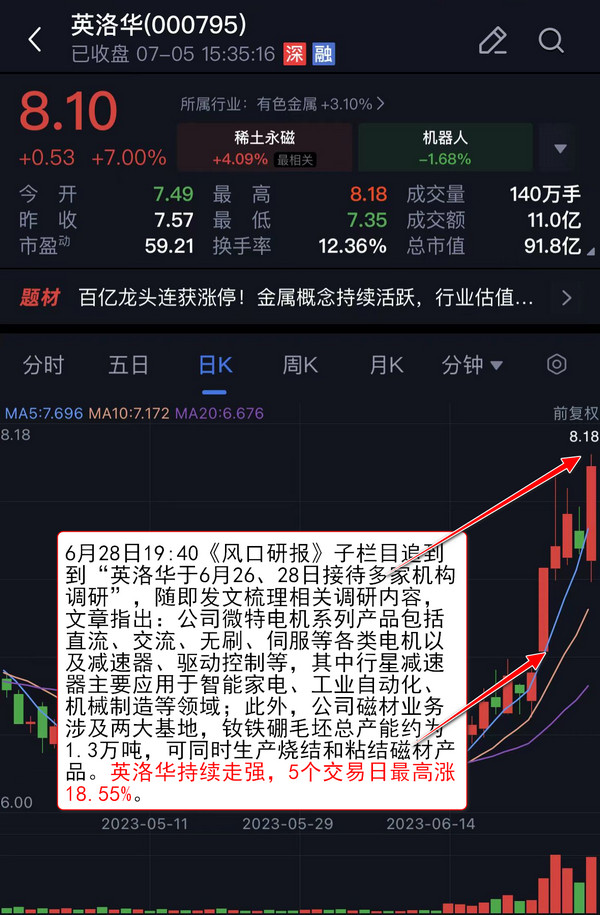
Task: Switch to the 五日 chart tab
Action: click(x=129, y=365)
